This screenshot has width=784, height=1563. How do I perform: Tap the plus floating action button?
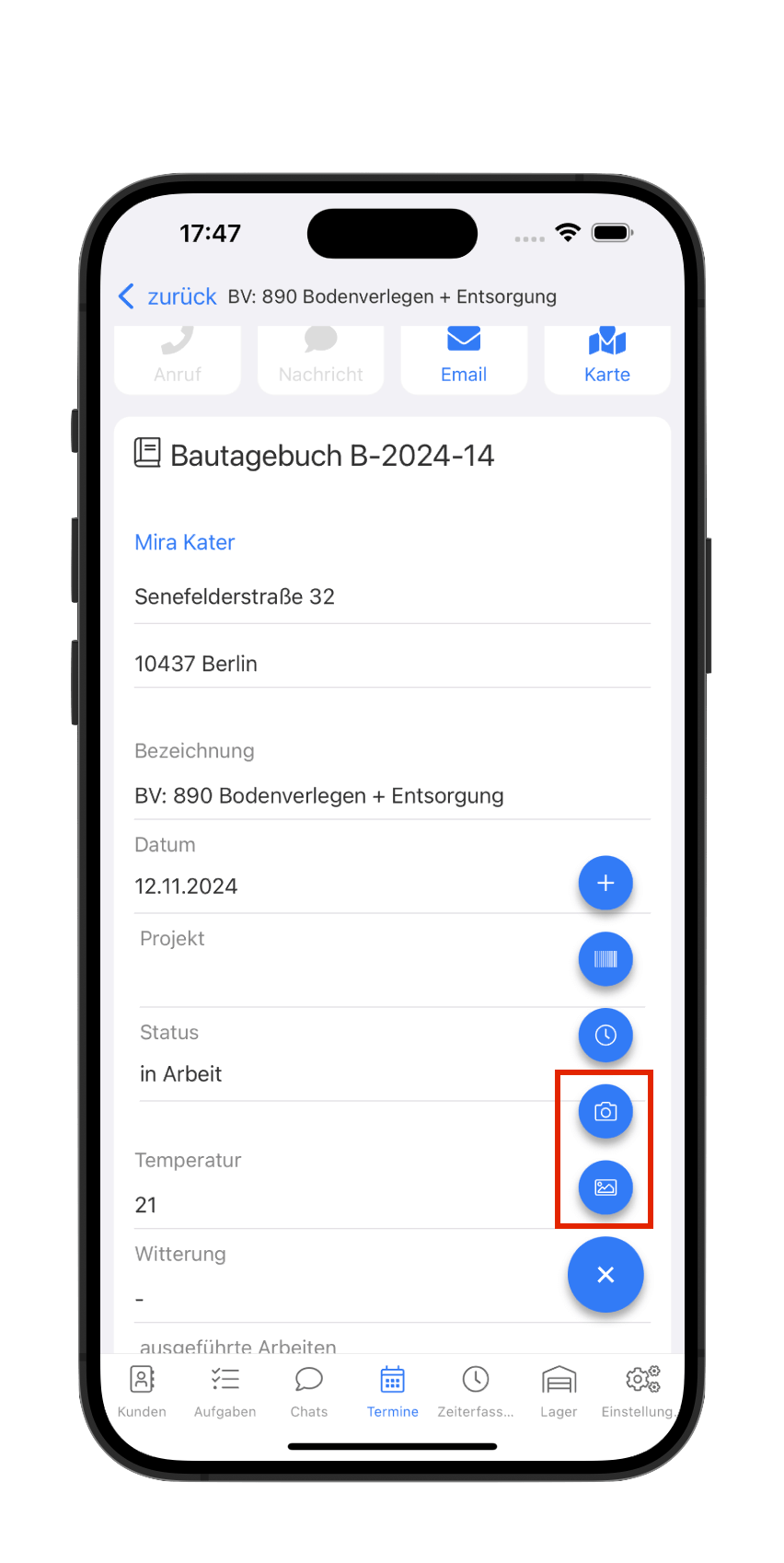coord(605,883)
